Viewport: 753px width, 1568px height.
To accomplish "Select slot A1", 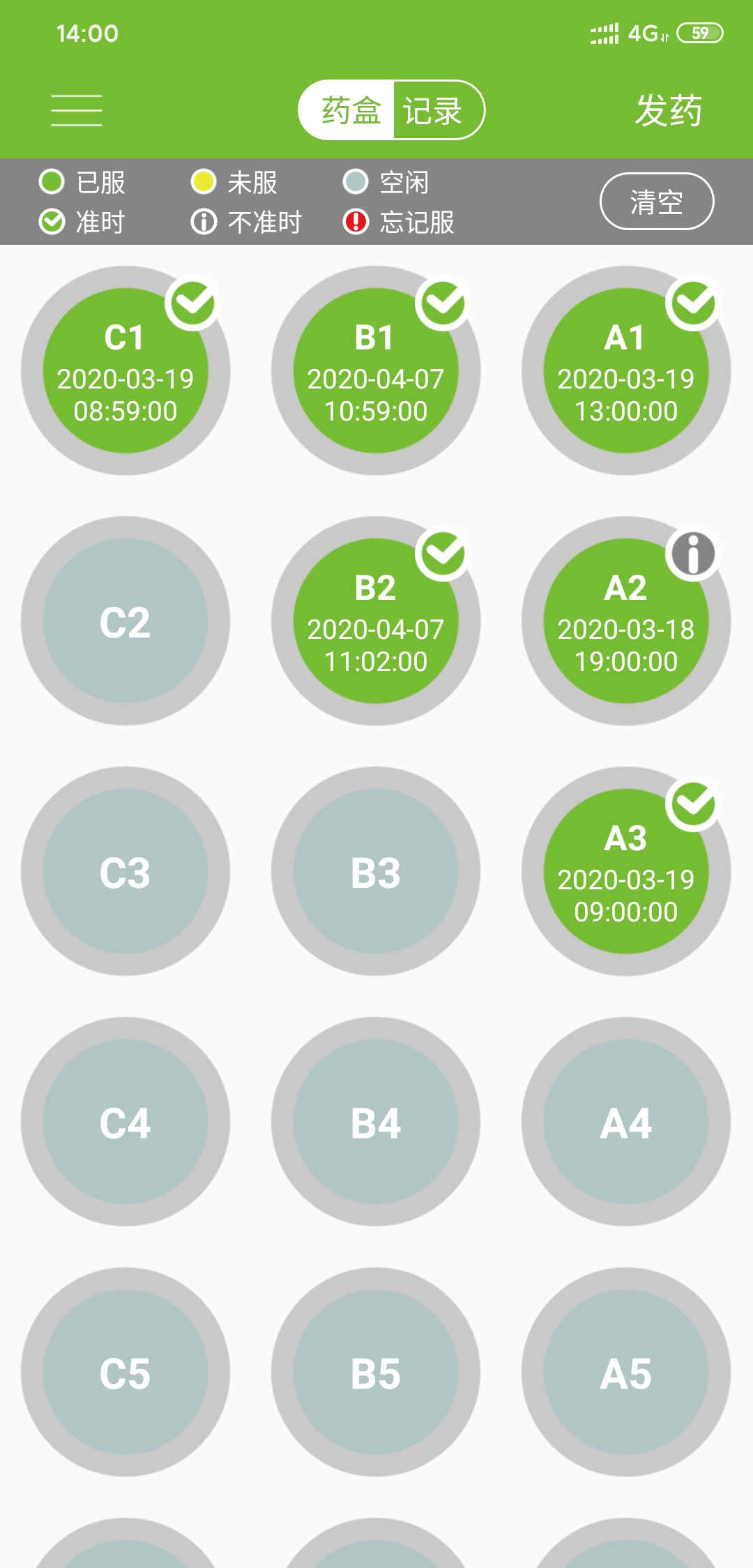I will coord(626,371).
